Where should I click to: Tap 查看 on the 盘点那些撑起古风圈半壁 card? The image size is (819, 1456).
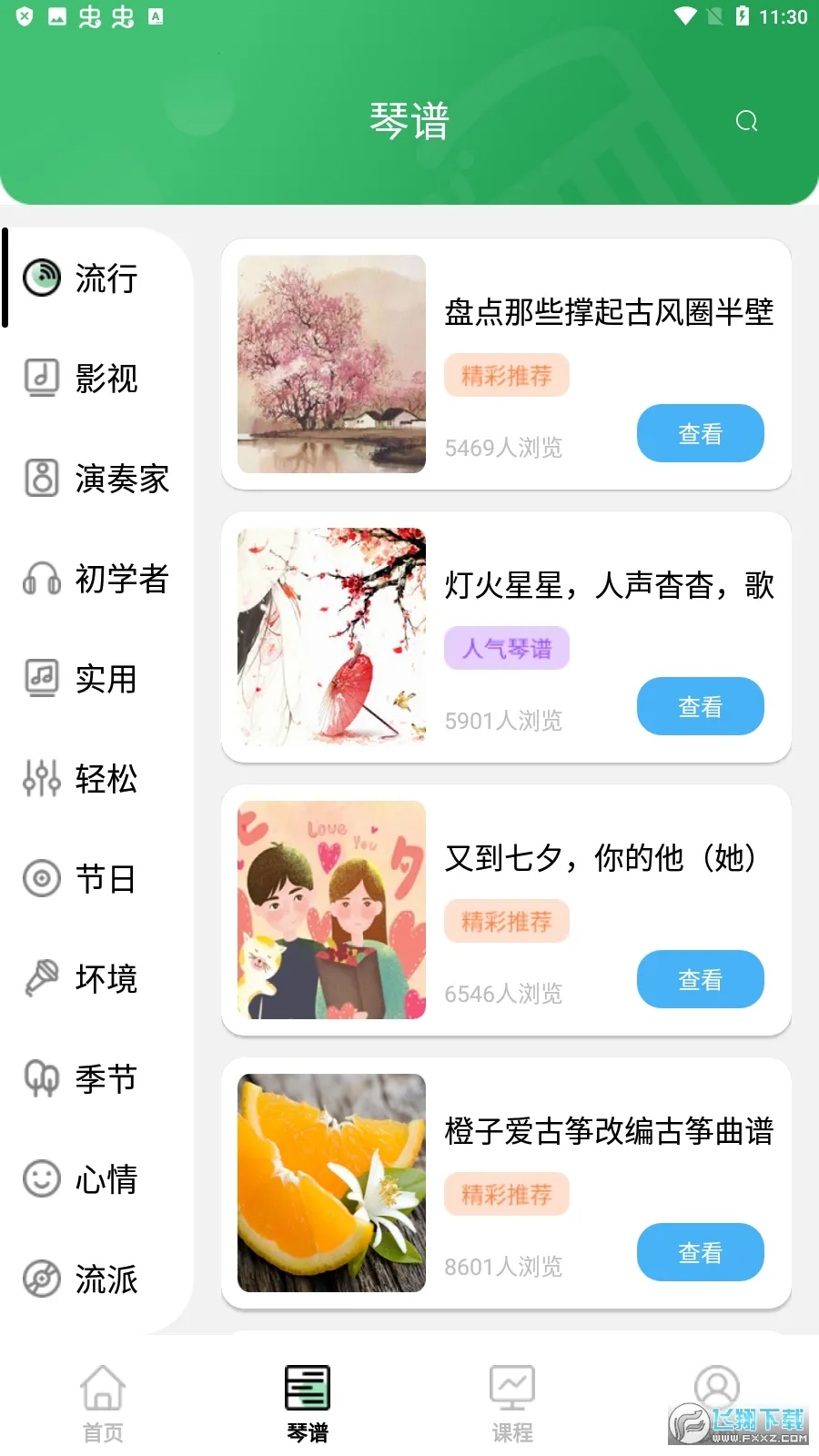700,433
